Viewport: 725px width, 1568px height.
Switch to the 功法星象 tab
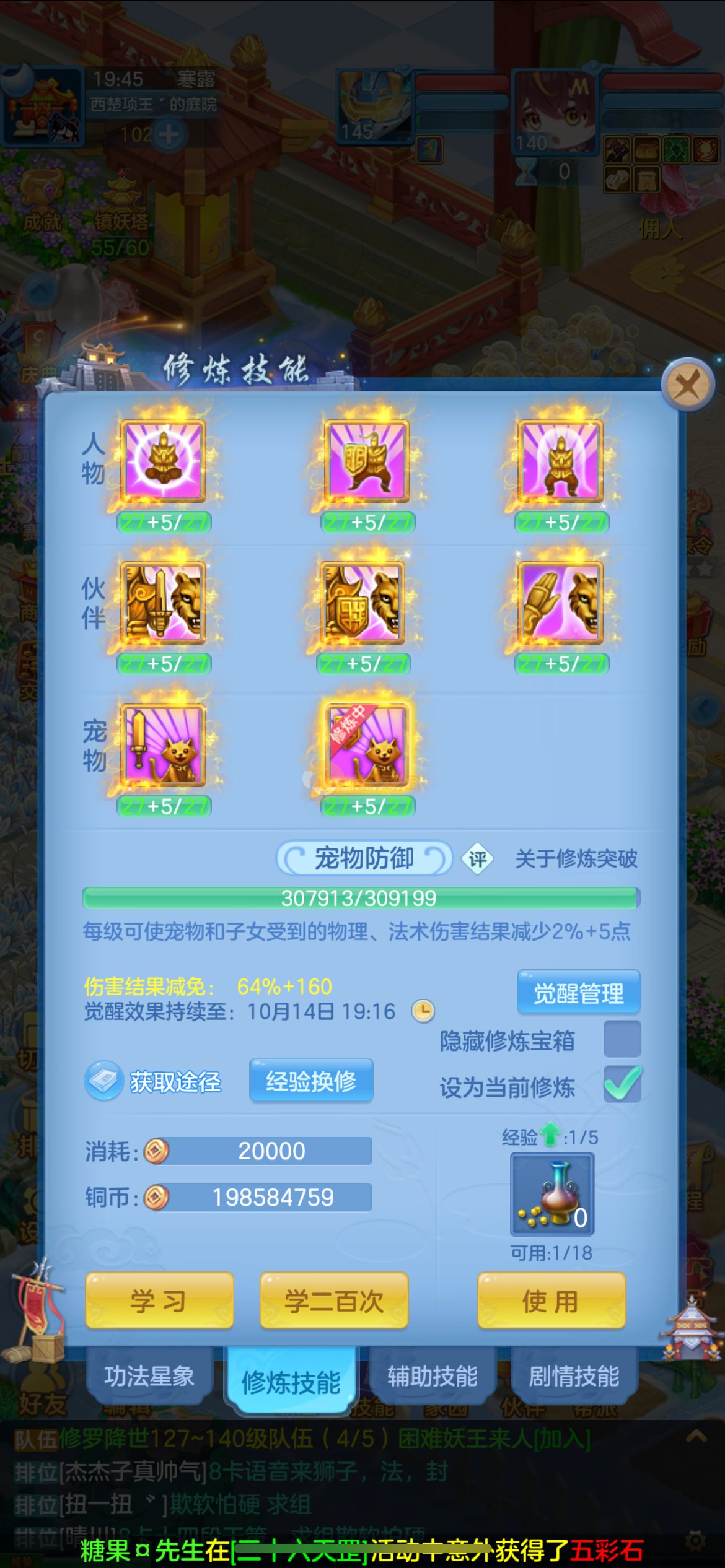pos(149,1377)
